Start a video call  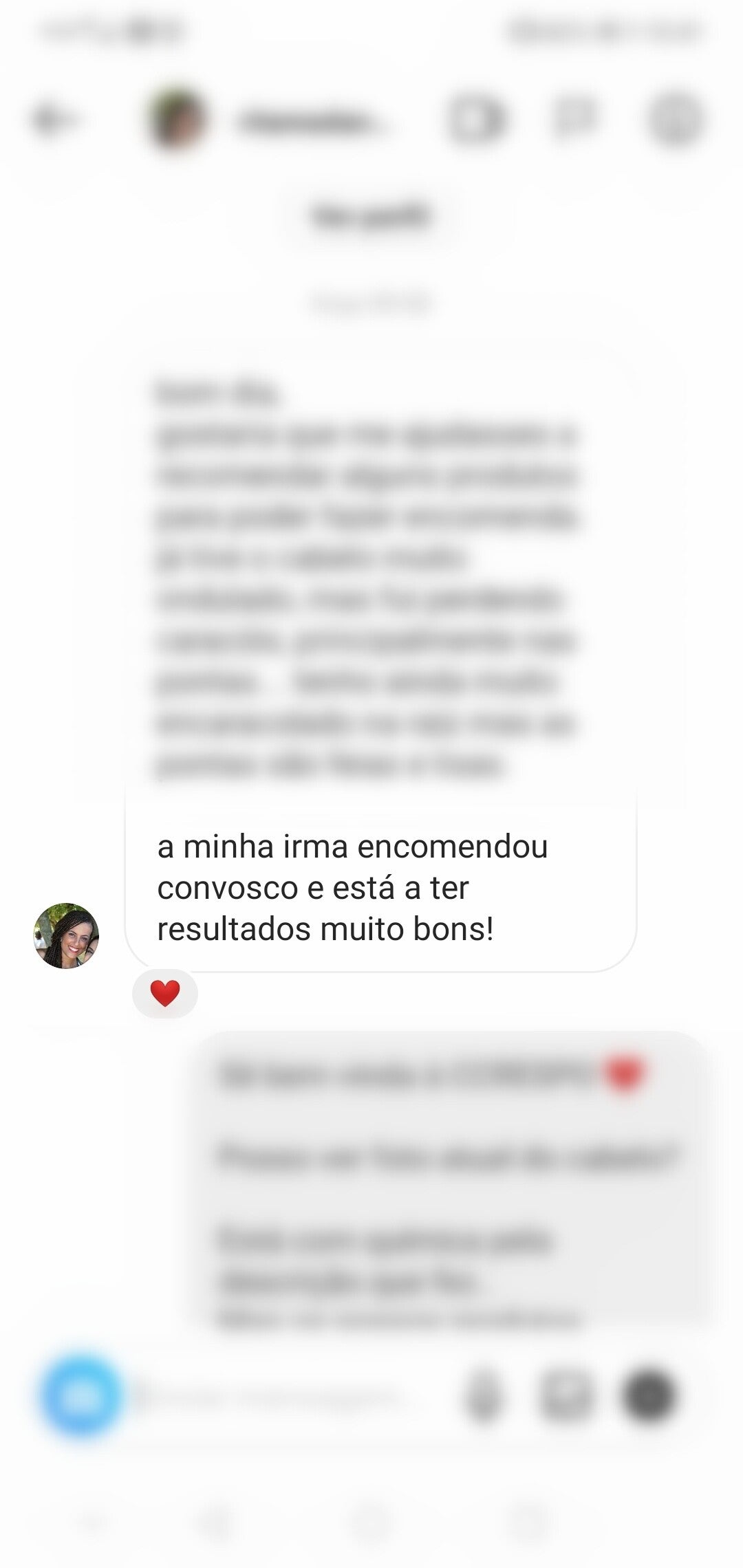[476, 120]
